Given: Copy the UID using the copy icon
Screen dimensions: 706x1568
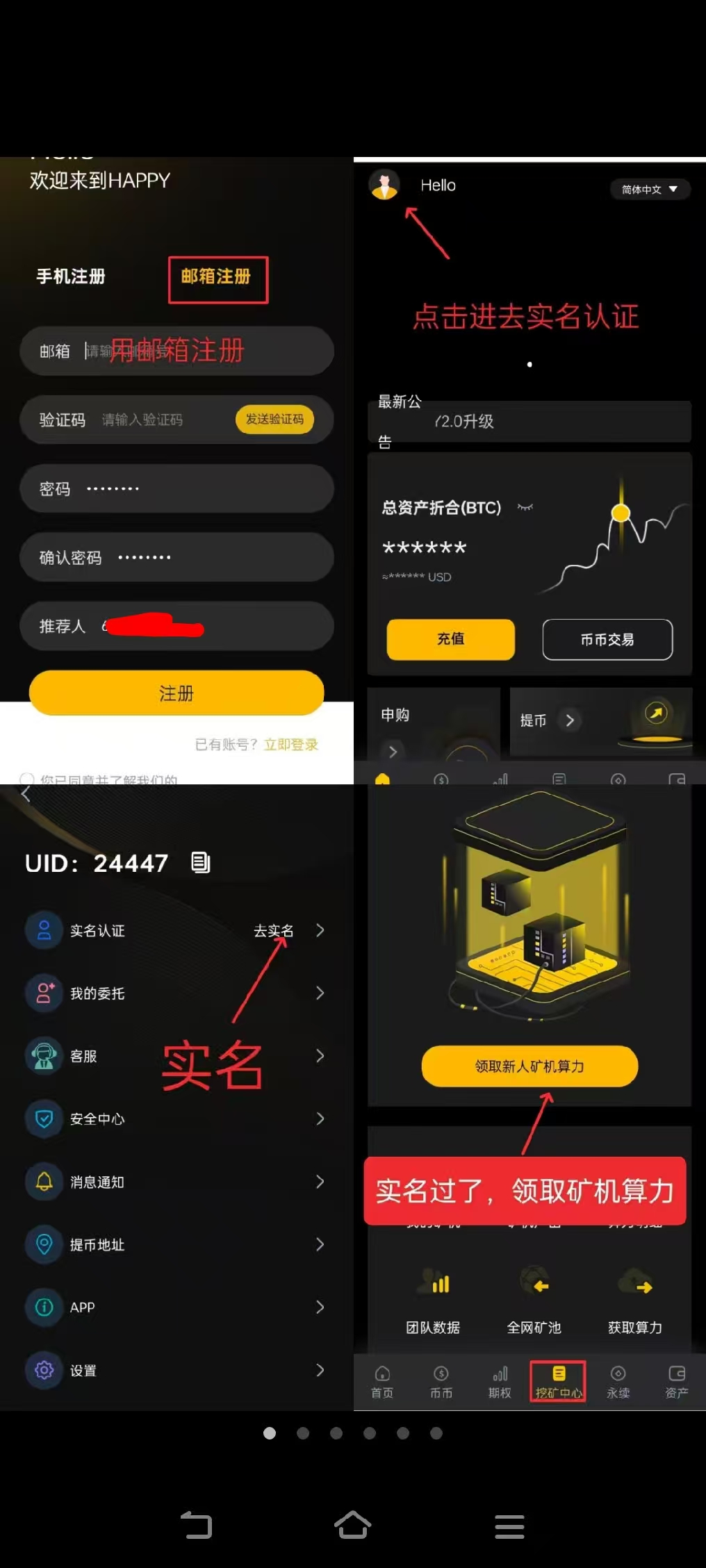Looking at the screenshot, I should coord(202,863).
